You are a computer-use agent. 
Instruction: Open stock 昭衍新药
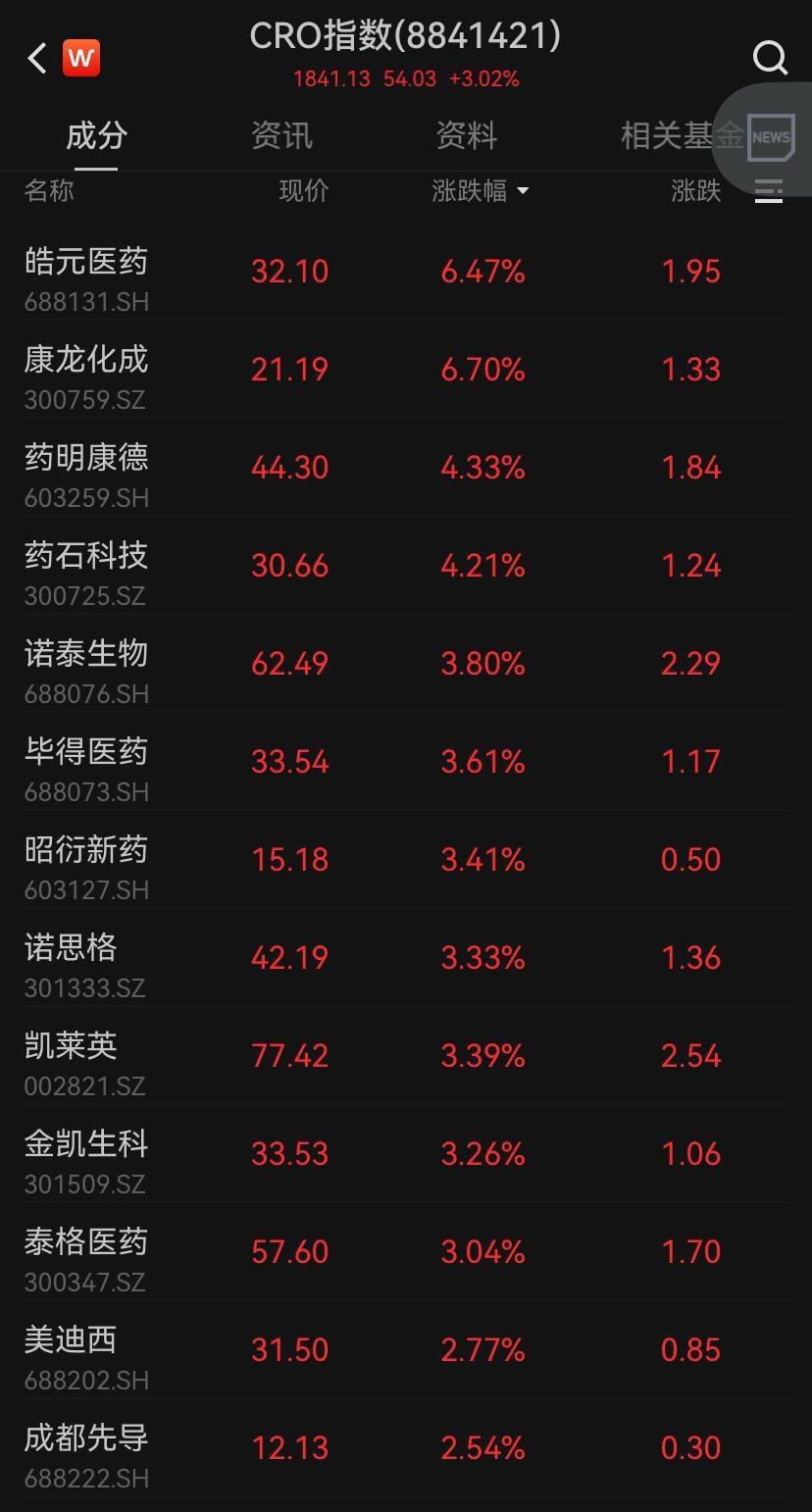point(406,860)
